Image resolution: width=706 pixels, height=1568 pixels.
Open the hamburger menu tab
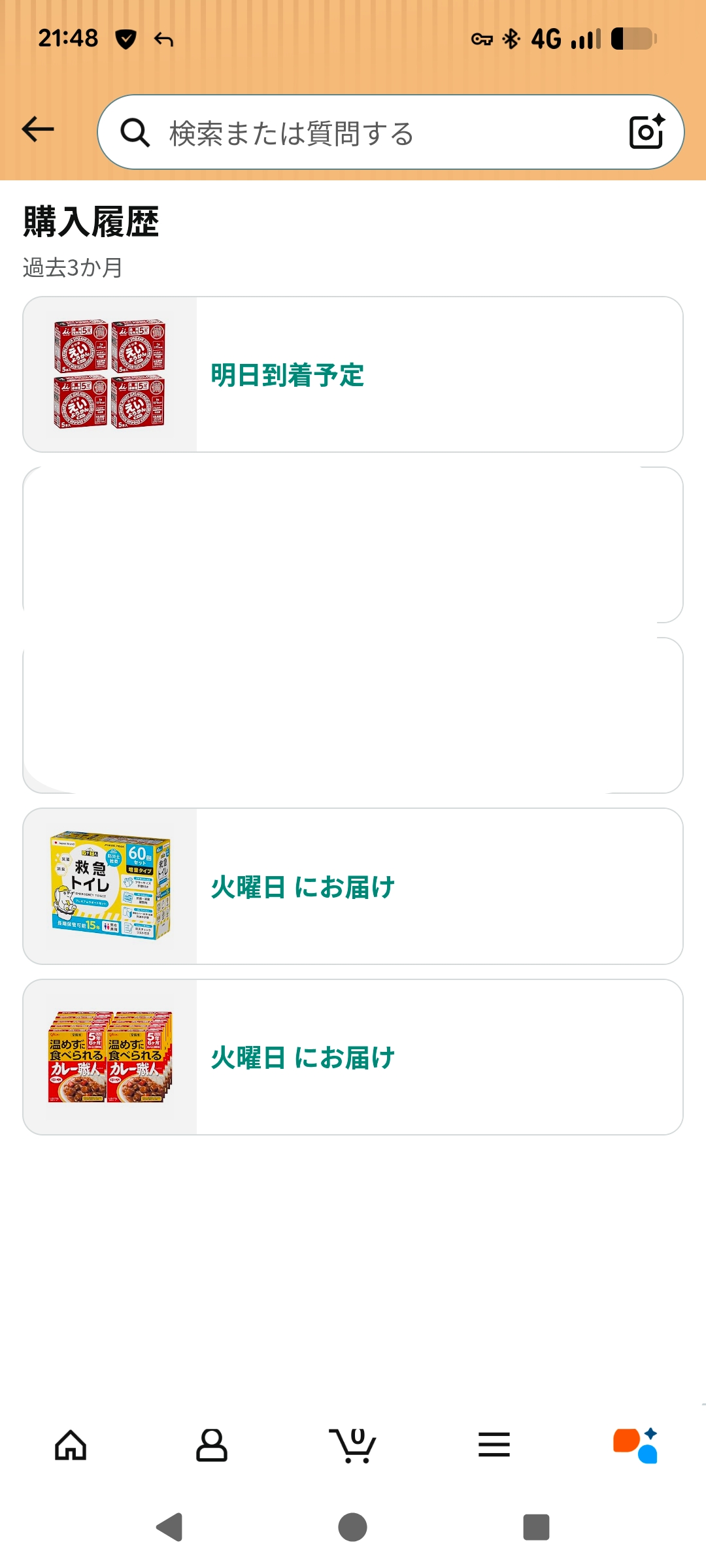coord(494,1445)
